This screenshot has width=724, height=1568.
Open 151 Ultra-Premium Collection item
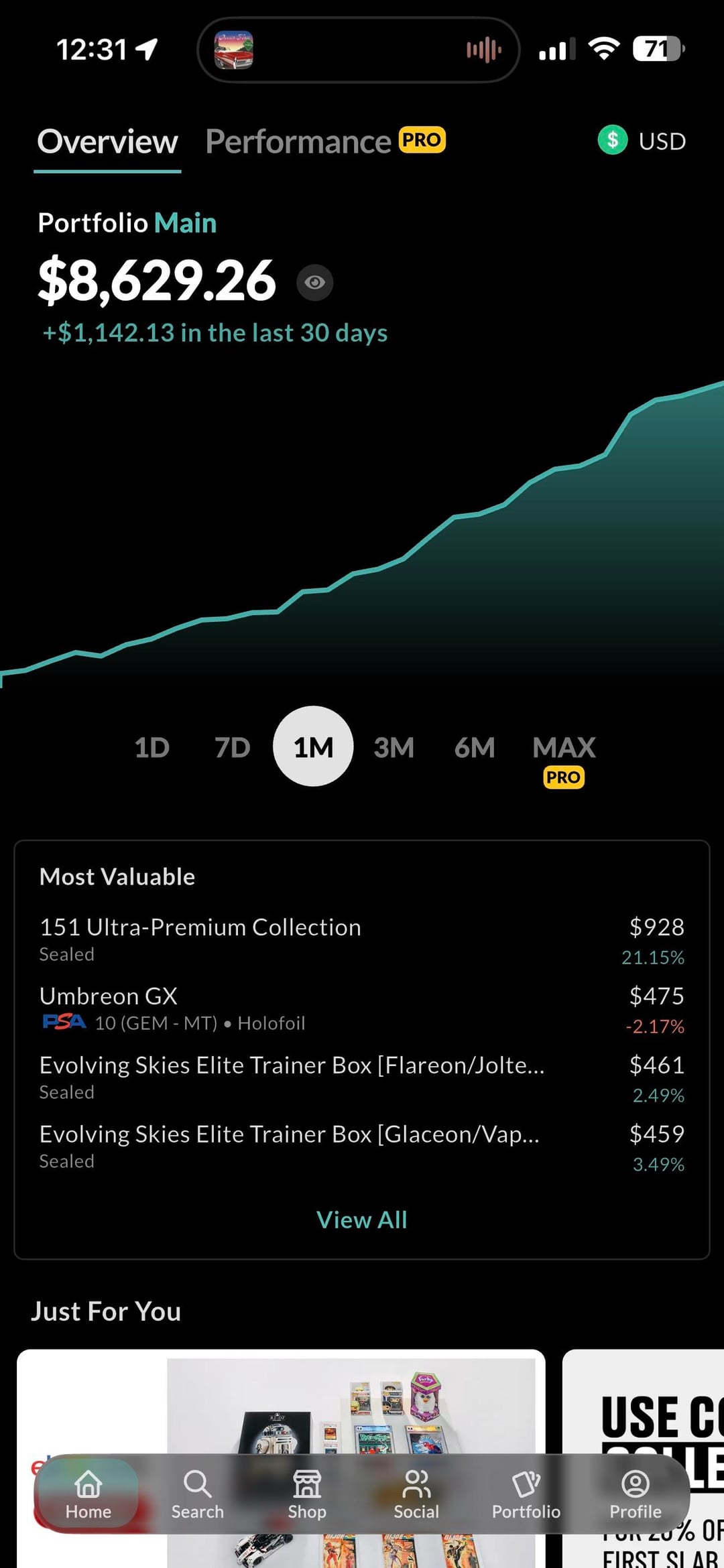tap(200, 927)
